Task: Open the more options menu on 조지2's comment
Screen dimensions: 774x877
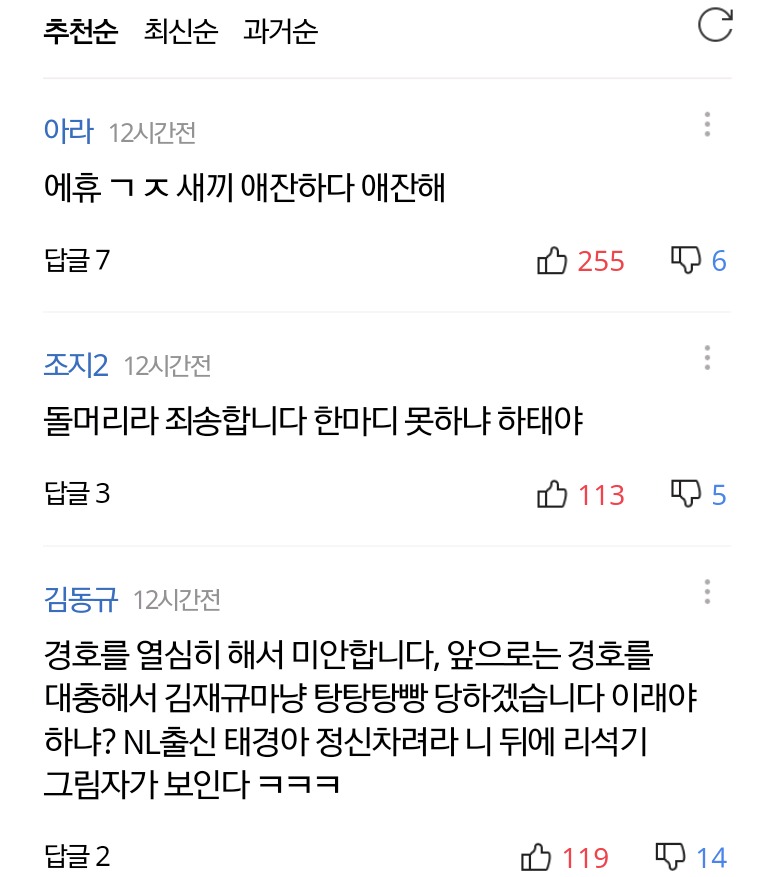Action: [x=707, y=358]
